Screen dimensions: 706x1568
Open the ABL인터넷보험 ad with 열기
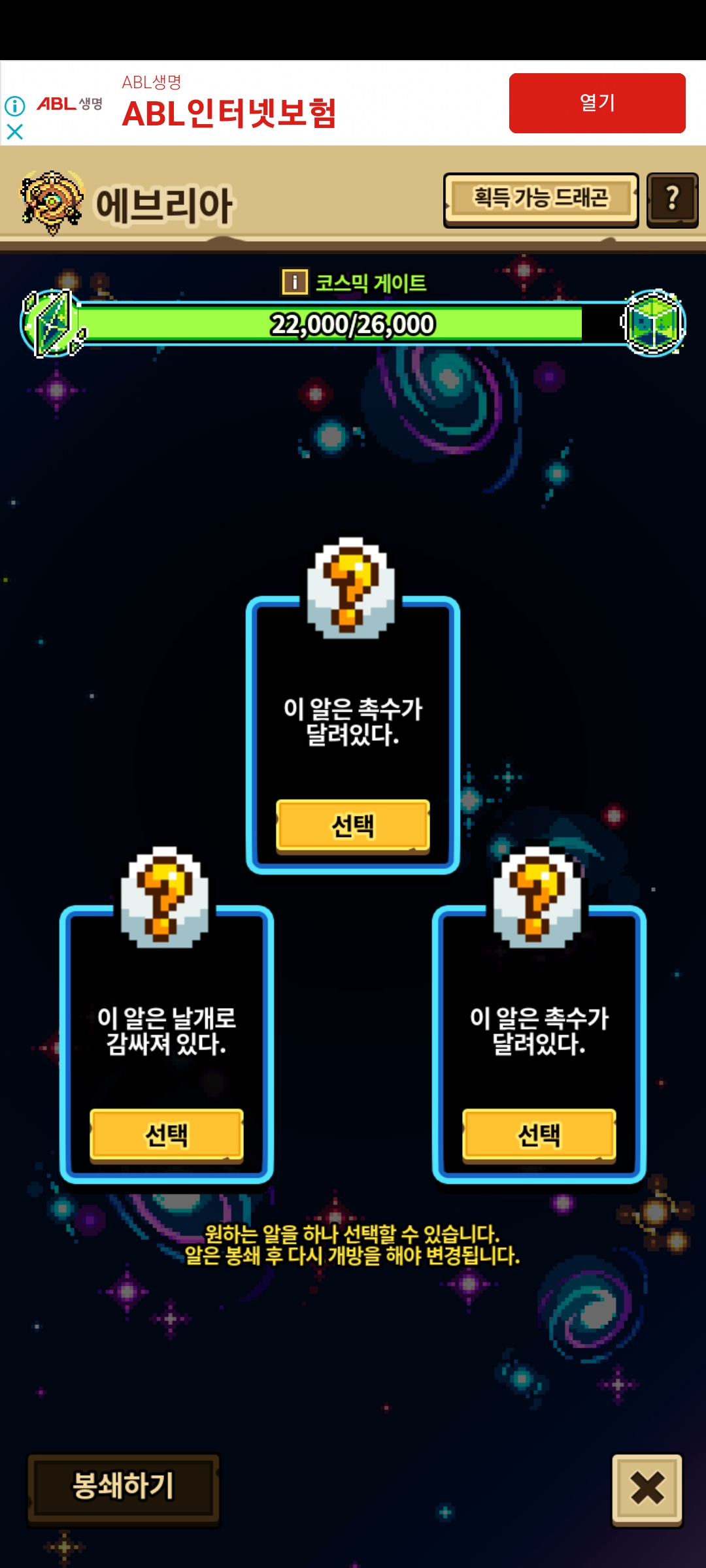597,103
